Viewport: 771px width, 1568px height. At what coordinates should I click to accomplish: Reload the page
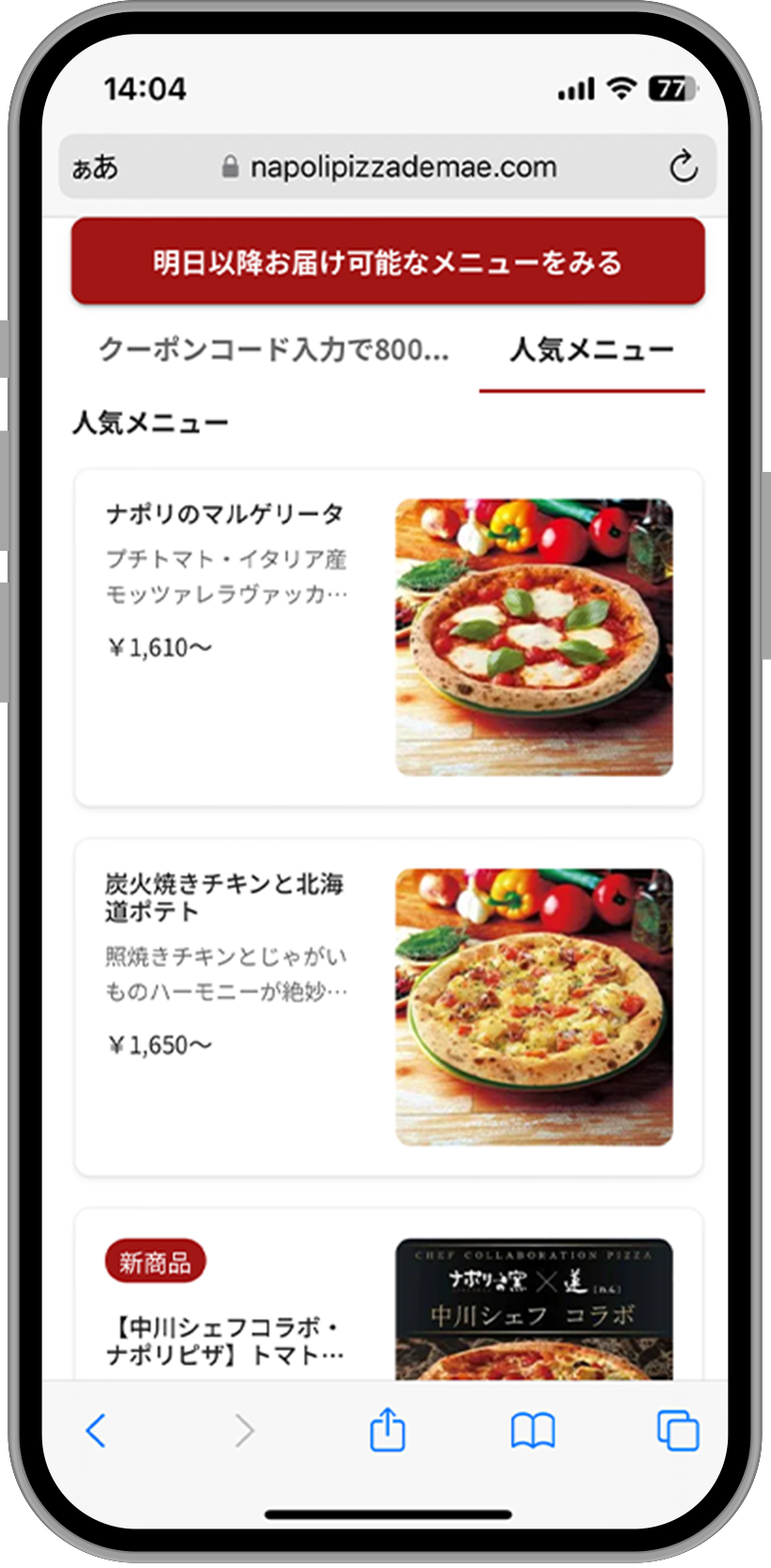pyautogui.click(x=683, y=167)
